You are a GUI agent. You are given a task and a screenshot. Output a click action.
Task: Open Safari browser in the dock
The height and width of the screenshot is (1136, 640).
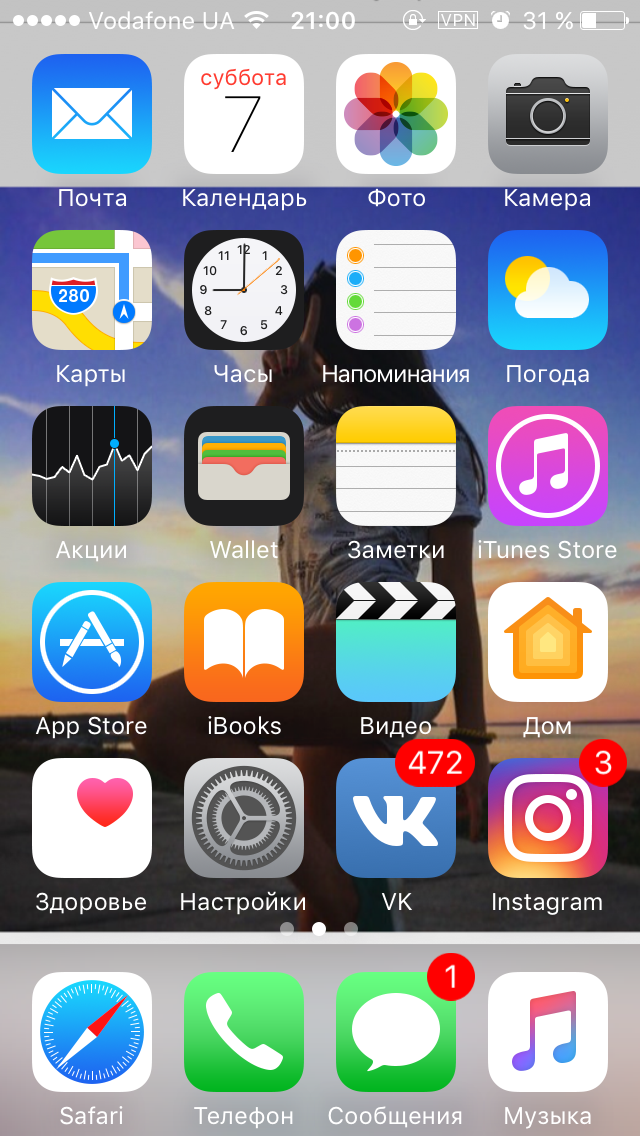click(x=92, y=1032)
